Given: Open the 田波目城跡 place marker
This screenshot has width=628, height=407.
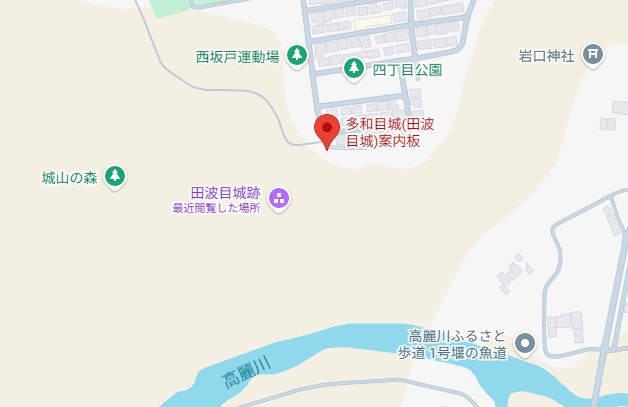Looking at the screenshot, I should (279, 198).
